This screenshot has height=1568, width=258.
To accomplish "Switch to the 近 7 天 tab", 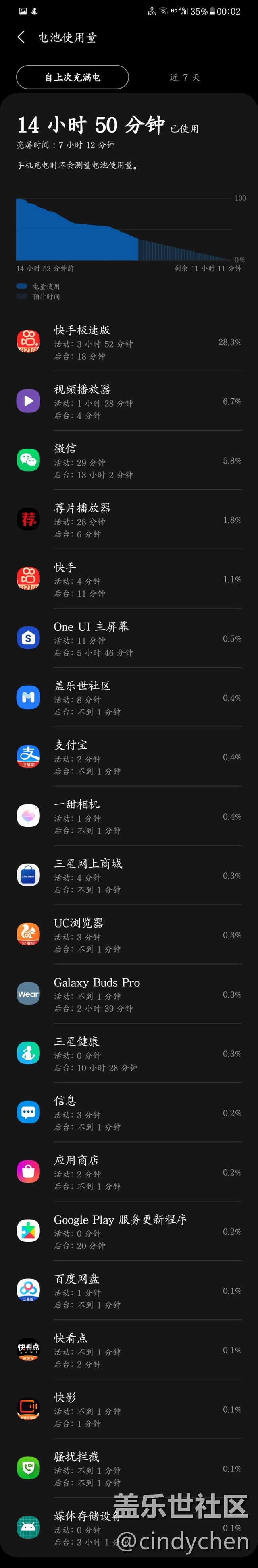I will (185, 77).
